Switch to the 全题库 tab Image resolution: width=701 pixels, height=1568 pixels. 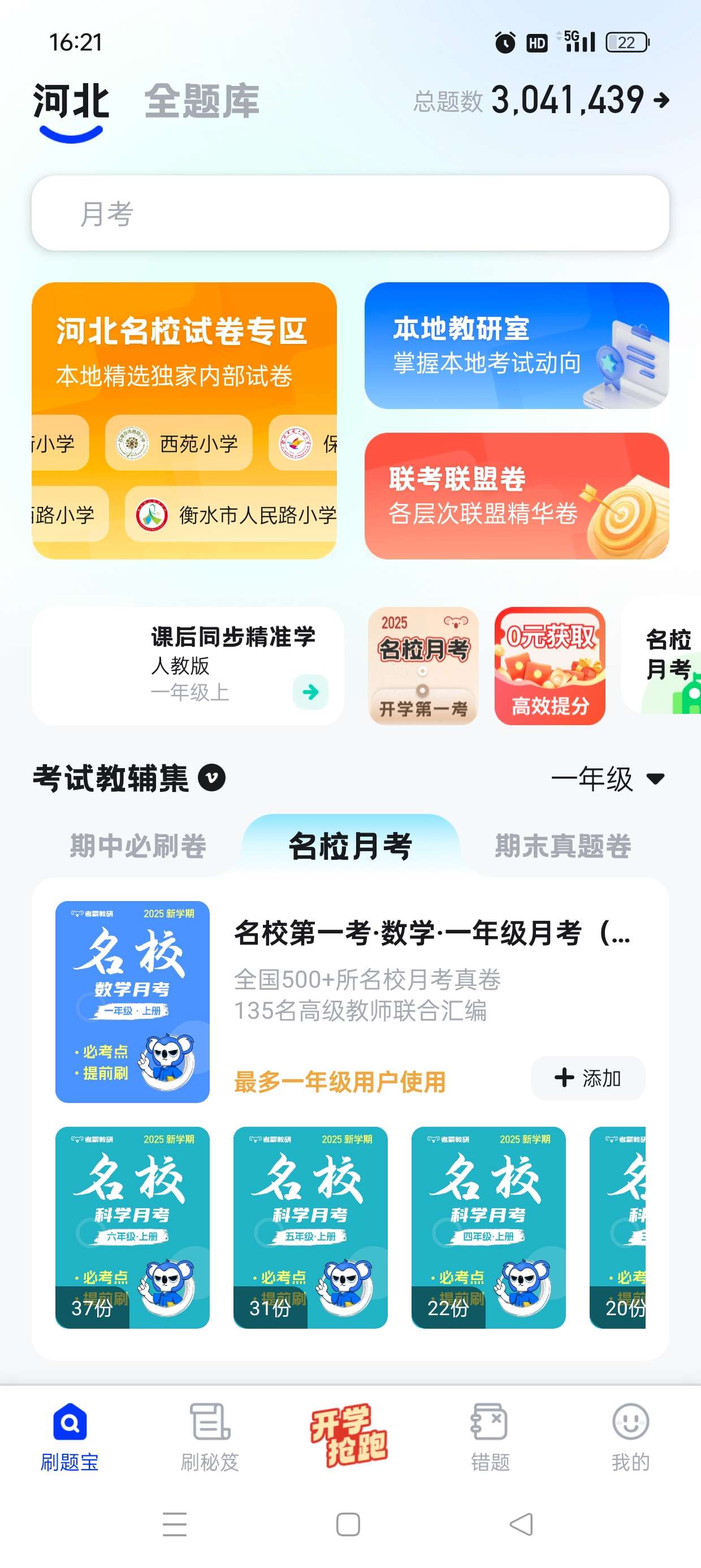(x=201, y=101)
